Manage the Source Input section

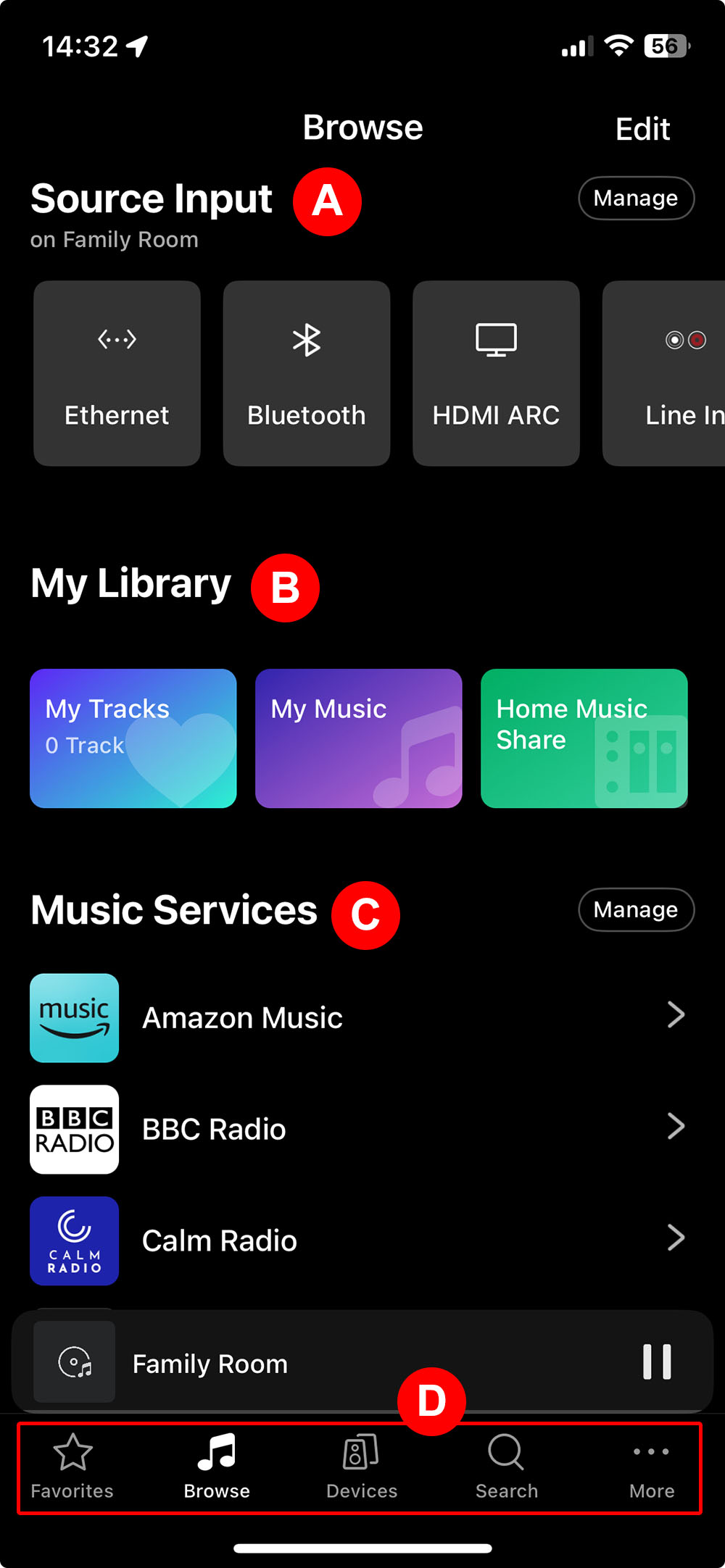tap(636, 198)
